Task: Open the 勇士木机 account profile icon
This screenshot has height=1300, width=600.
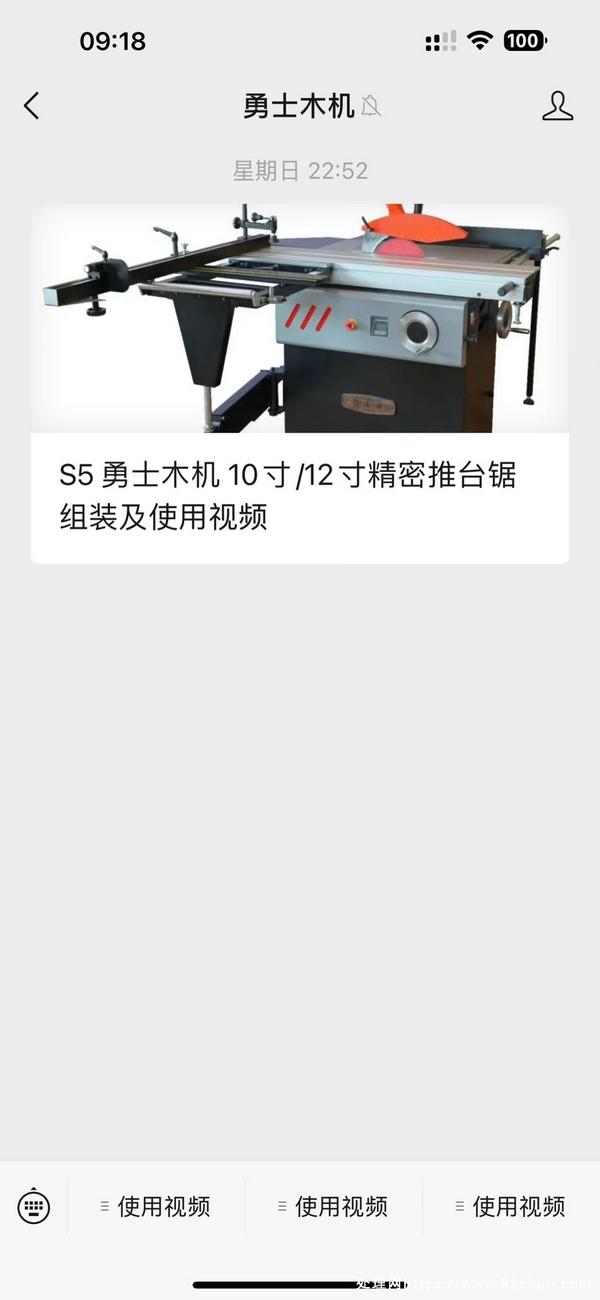Action: pyautogui.click(x=557, y=106)
